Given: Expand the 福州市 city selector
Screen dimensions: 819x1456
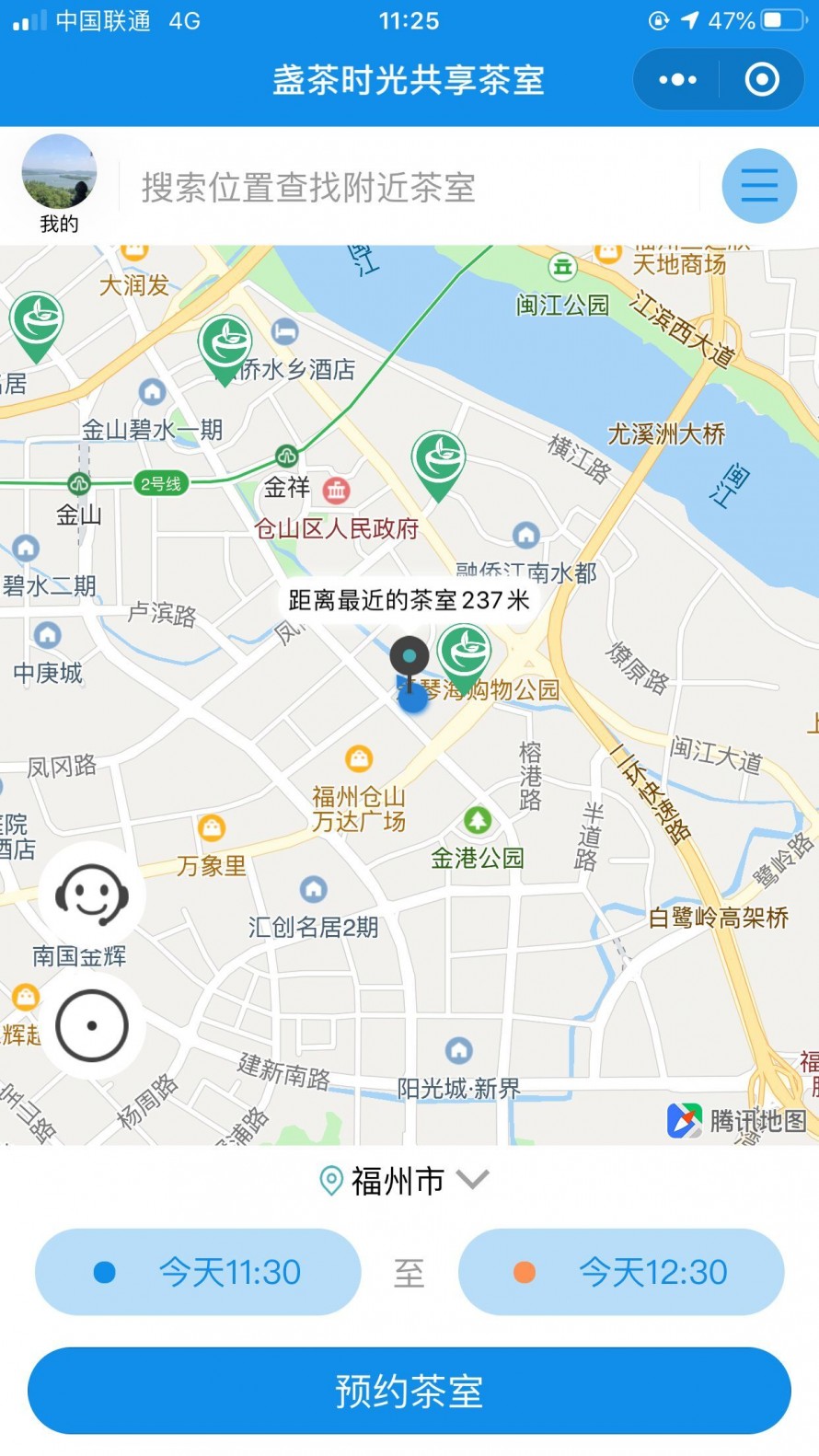Looking at the screenshot, I should click(407, 1180).
